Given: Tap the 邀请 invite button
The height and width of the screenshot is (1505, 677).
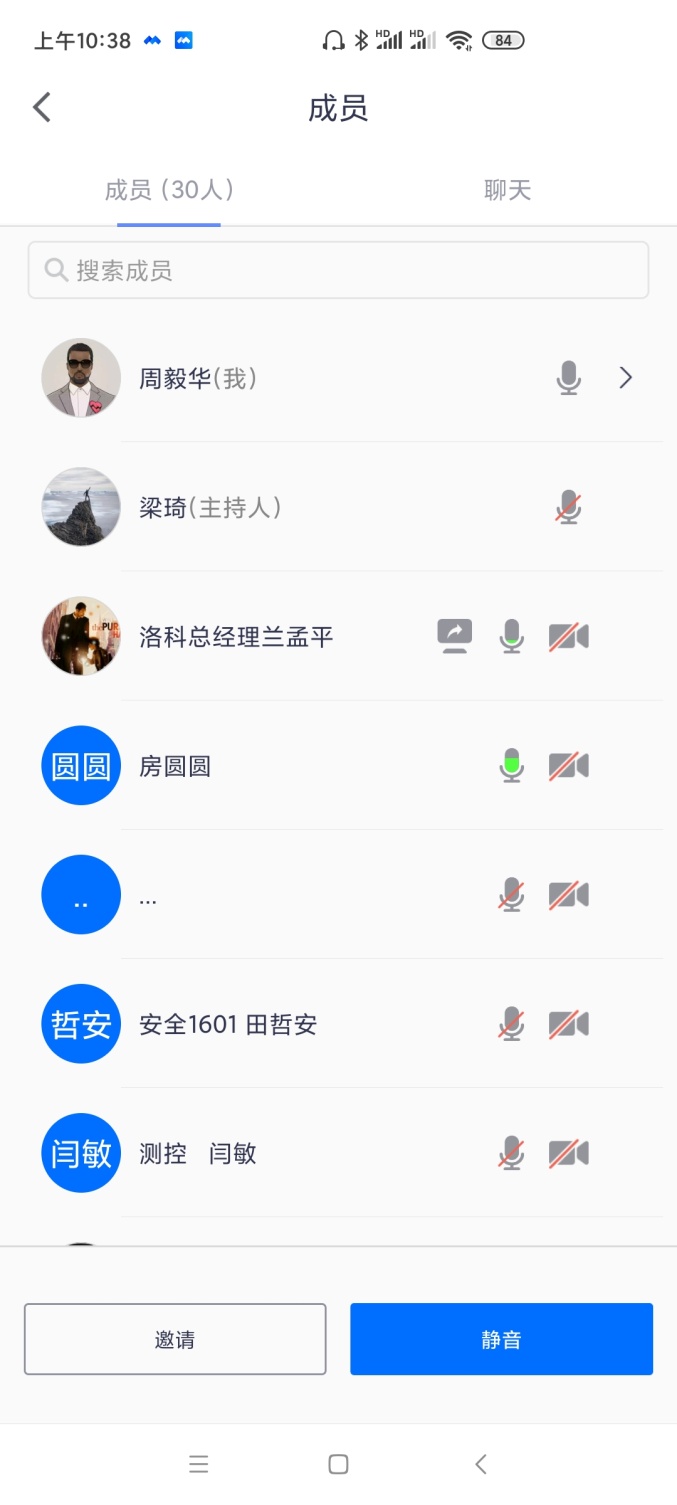Looking at the screenshot, I should 175,1339.
